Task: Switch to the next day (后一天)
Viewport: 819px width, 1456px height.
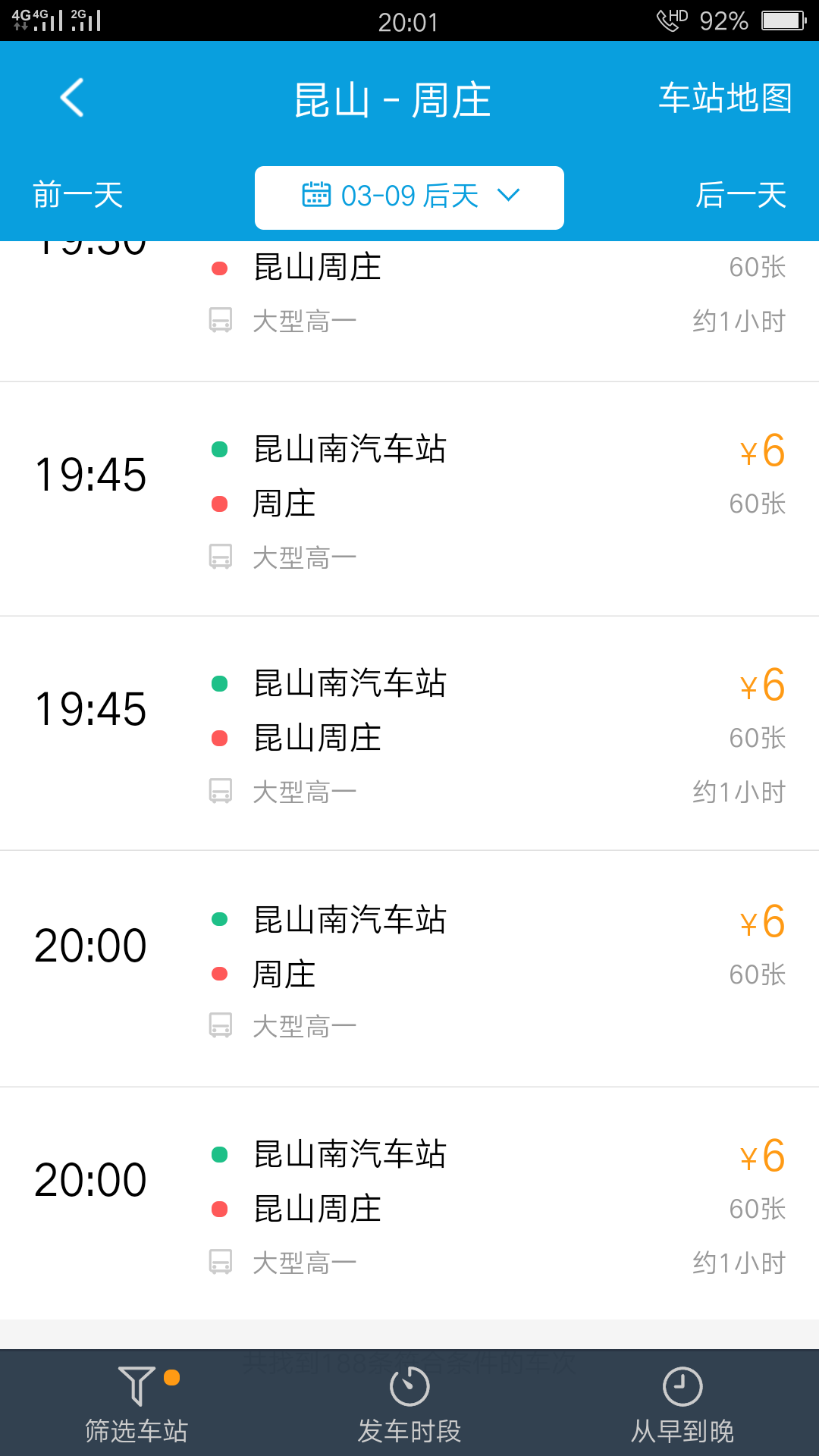Action: tap(740, 196)
